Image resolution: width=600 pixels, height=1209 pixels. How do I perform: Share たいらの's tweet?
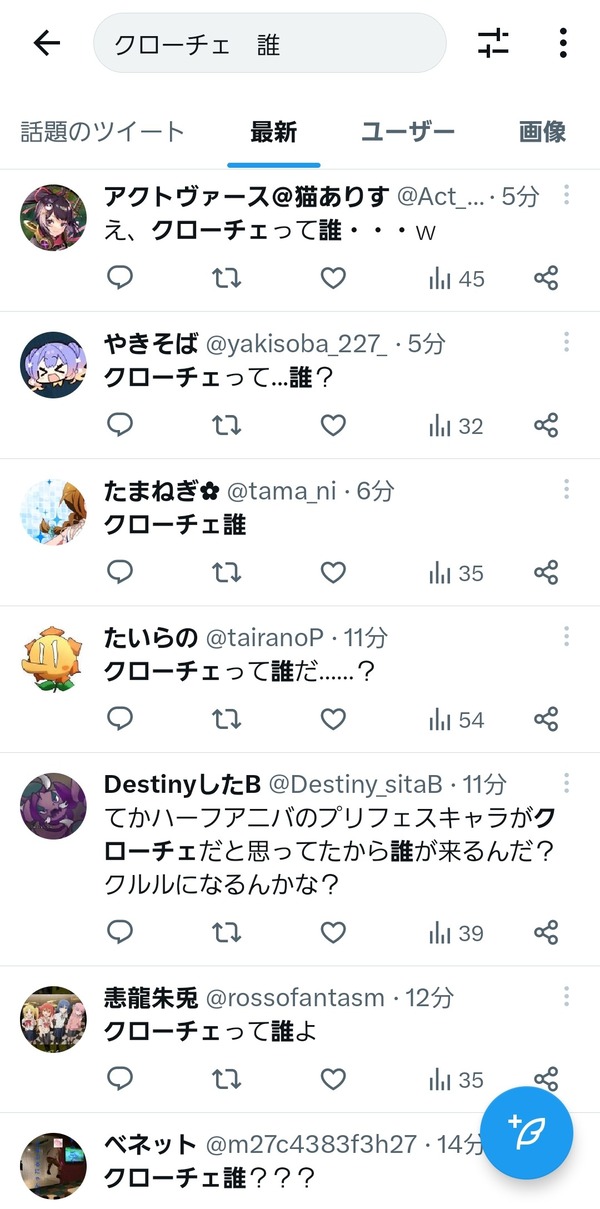[x=546, y=719]
